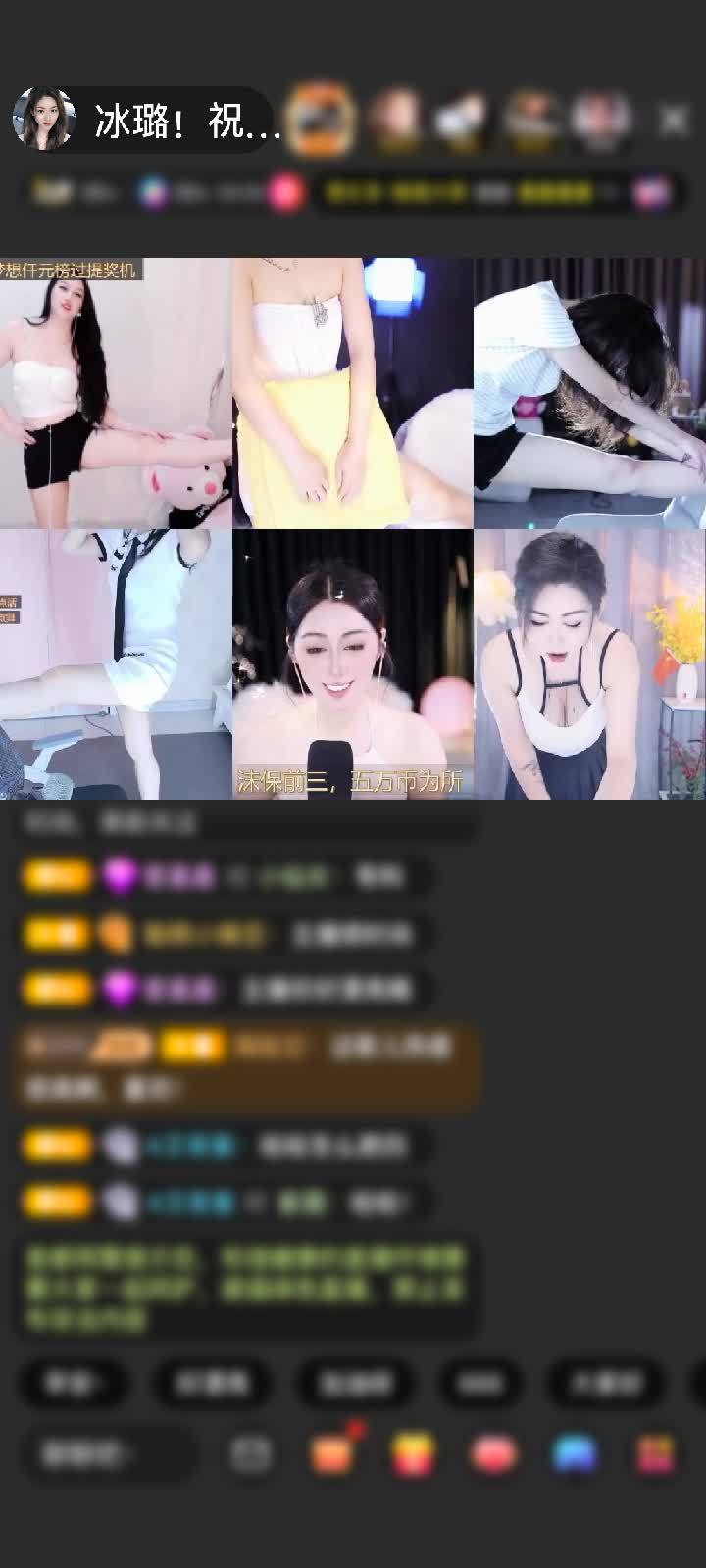Open the stream tile captioned 想仟元榜过提奖机
This screenshot has width=706, height=1568.
point(116,393)
